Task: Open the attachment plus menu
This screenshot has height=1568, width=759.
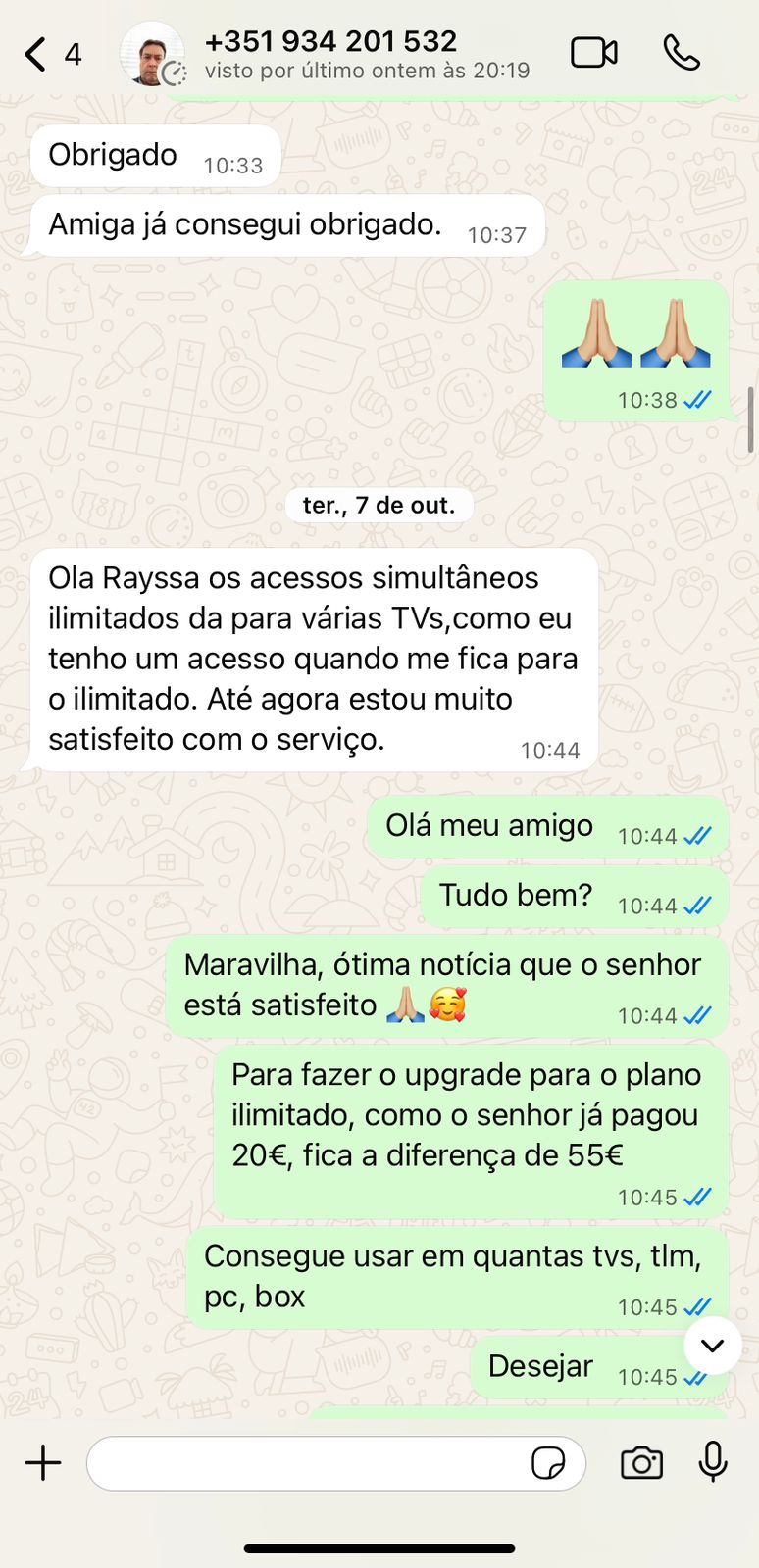Action: [x=43, y=1463]
